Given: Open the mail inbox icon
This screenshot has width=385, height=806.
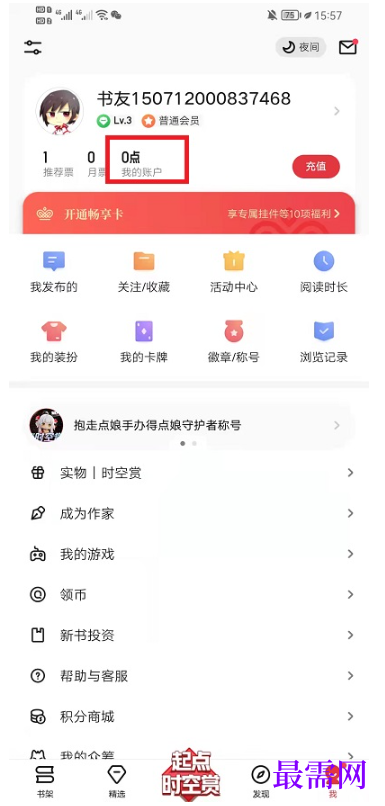Looking at the screenshot, I should click(348, 47).
